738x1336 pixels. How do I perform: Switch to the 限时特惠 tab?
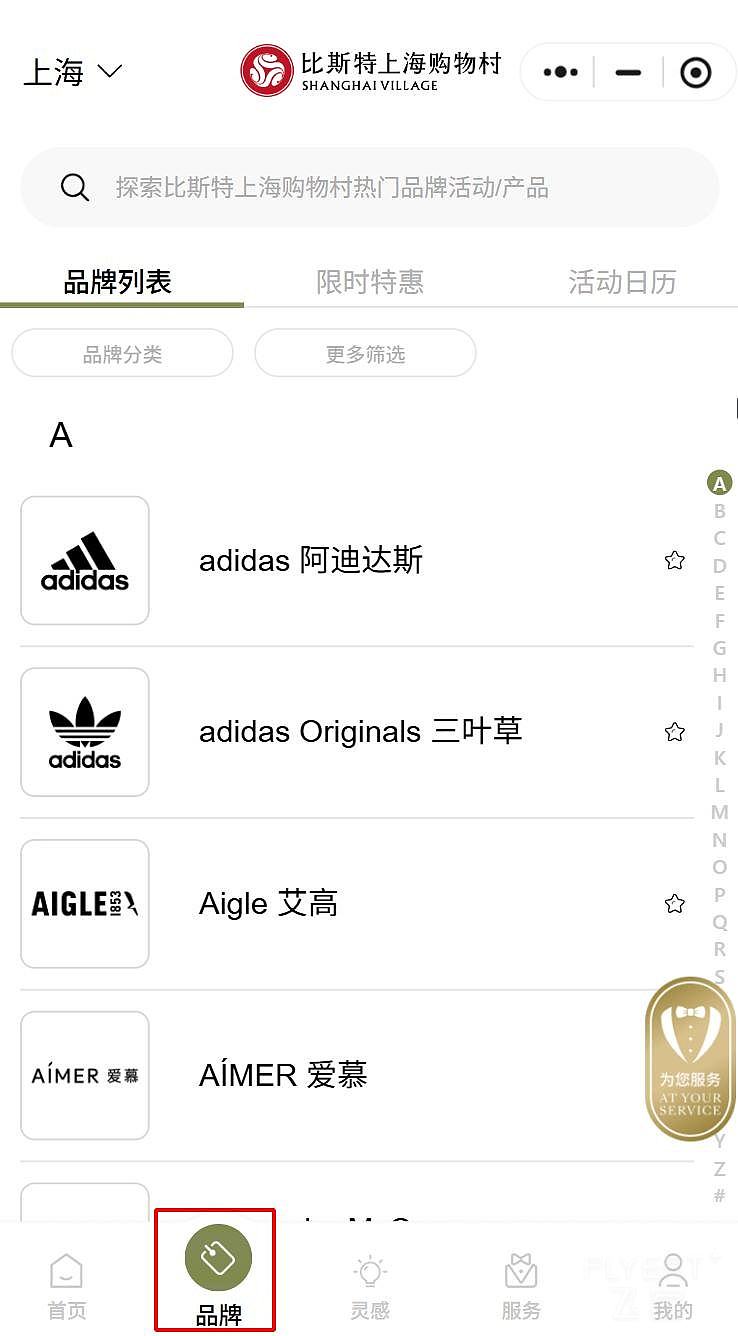369,282
